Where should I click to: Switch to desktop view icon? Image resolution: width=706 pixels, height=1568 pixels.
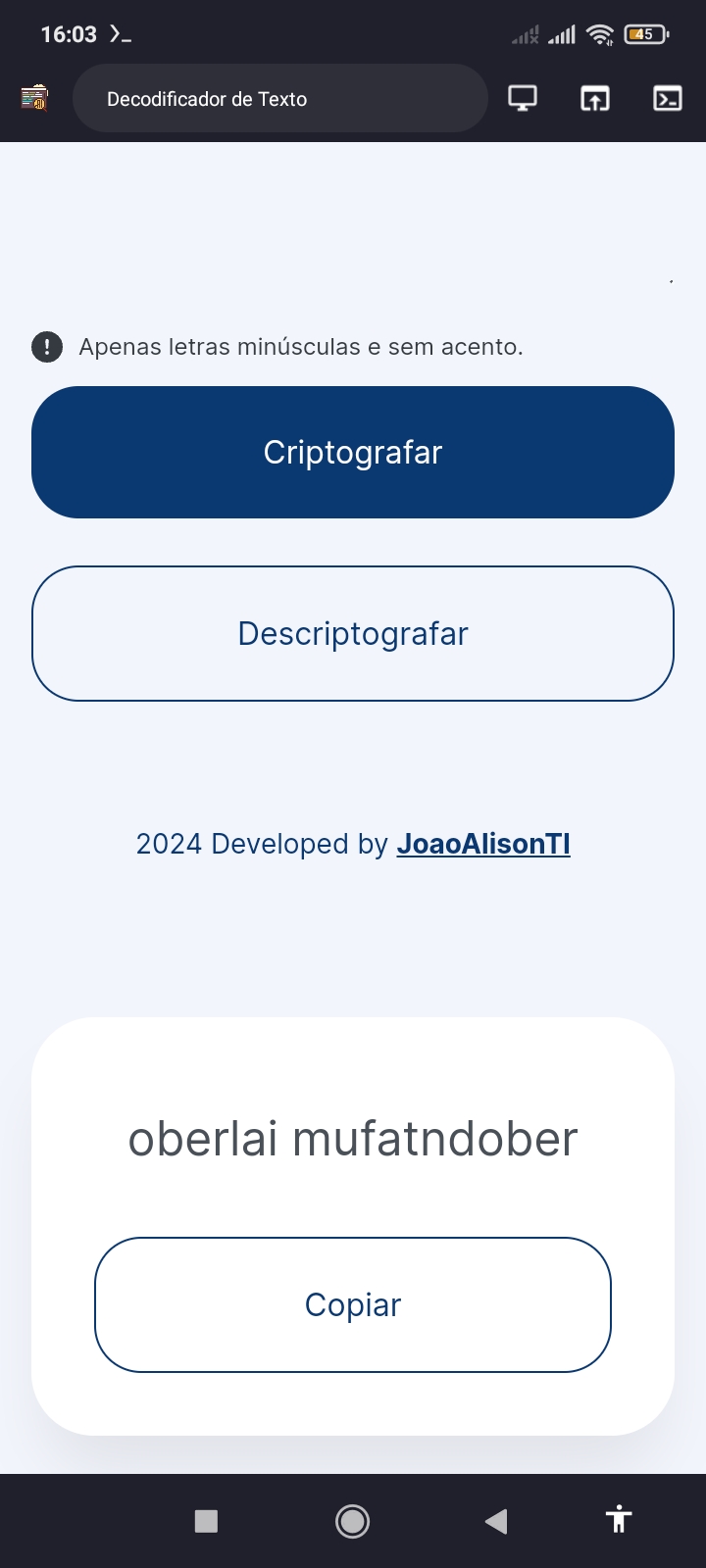click(523, 99)
